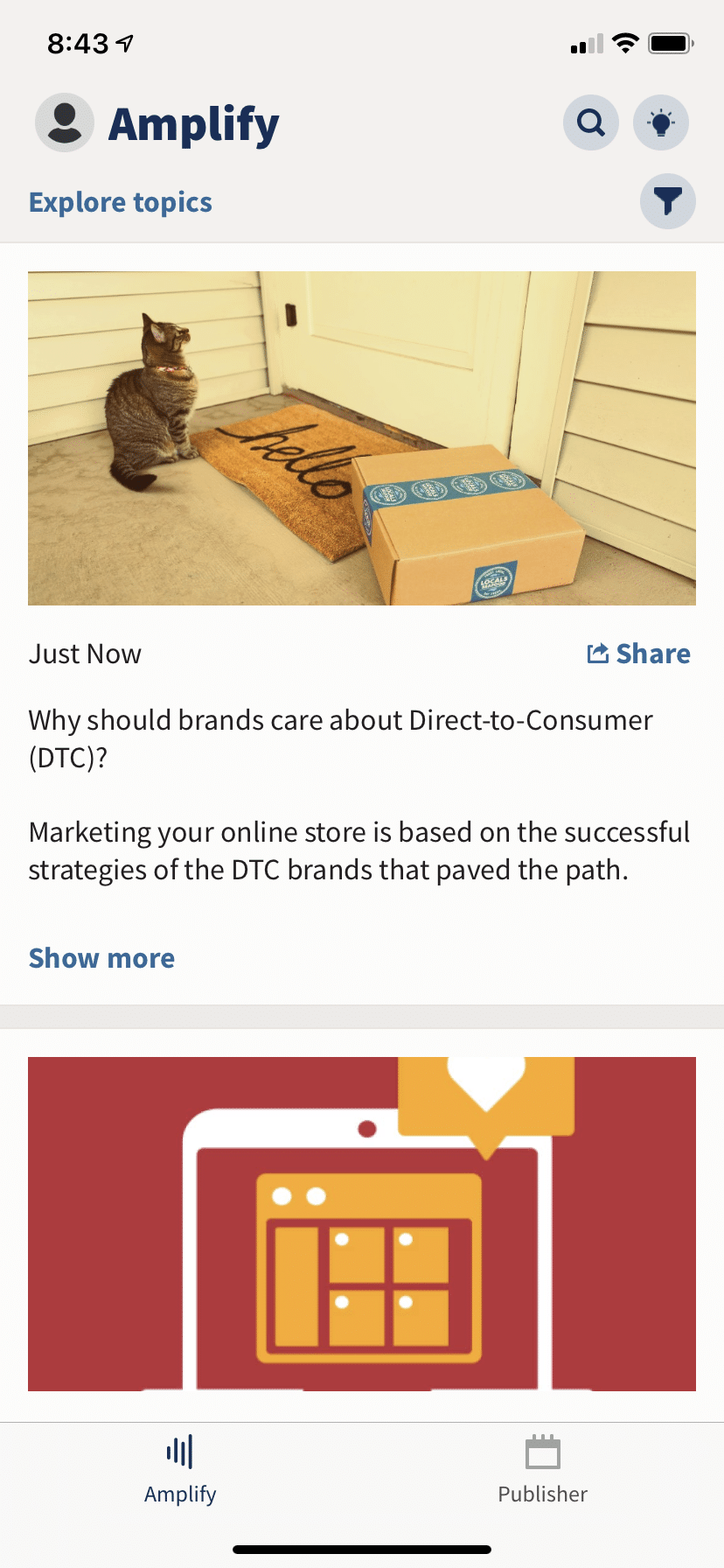Share the Direct-to-Consumer post

click(638, 654)
